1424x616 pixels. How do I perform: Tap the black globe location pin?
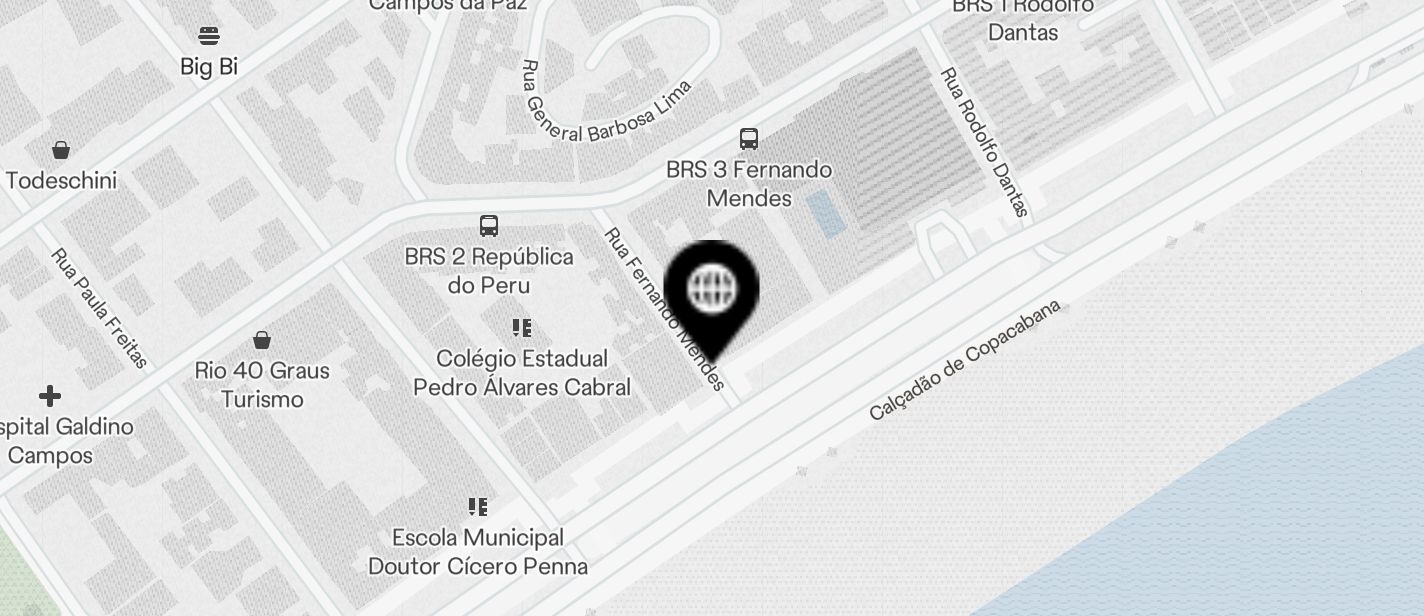coord(711,292)
